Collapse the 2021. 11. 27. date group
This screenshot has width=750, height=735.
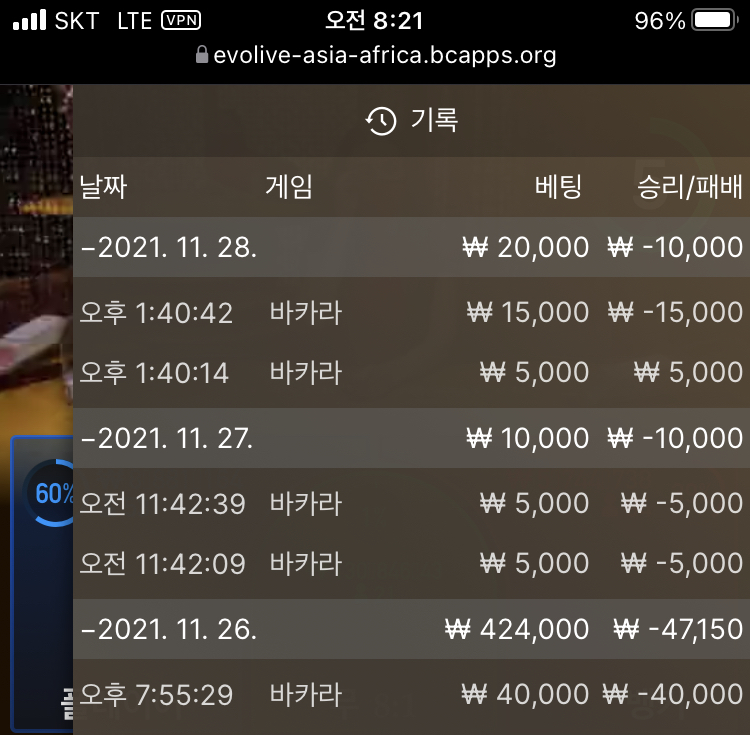point(170,438)
